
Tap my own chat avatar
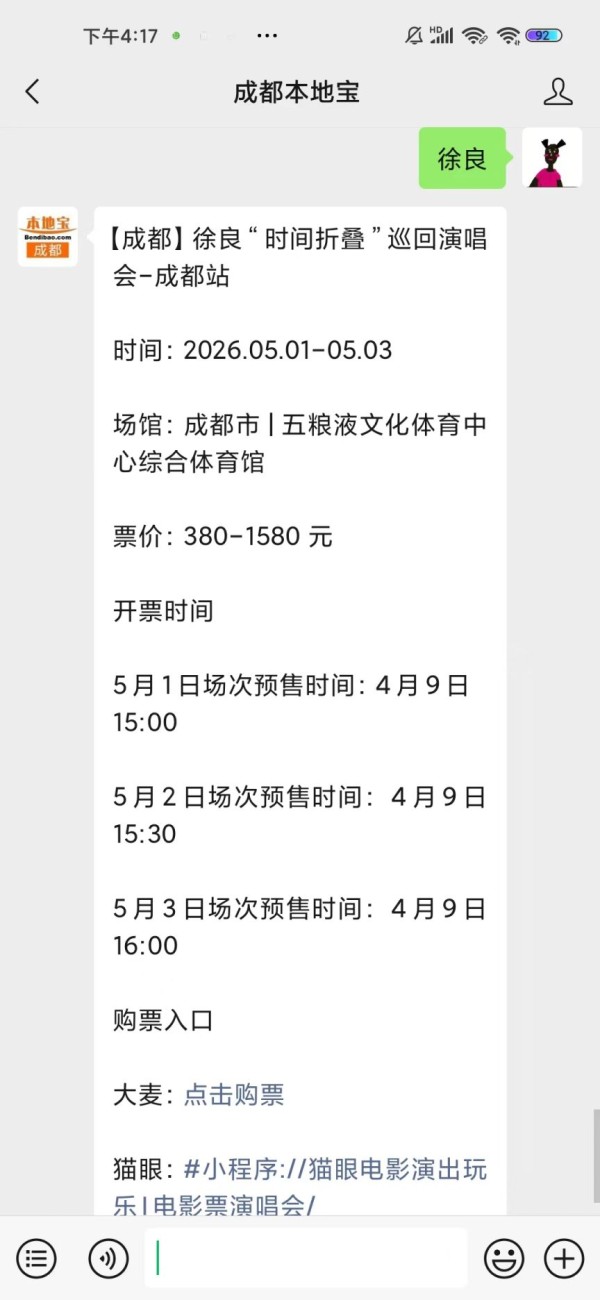(552, 158)
